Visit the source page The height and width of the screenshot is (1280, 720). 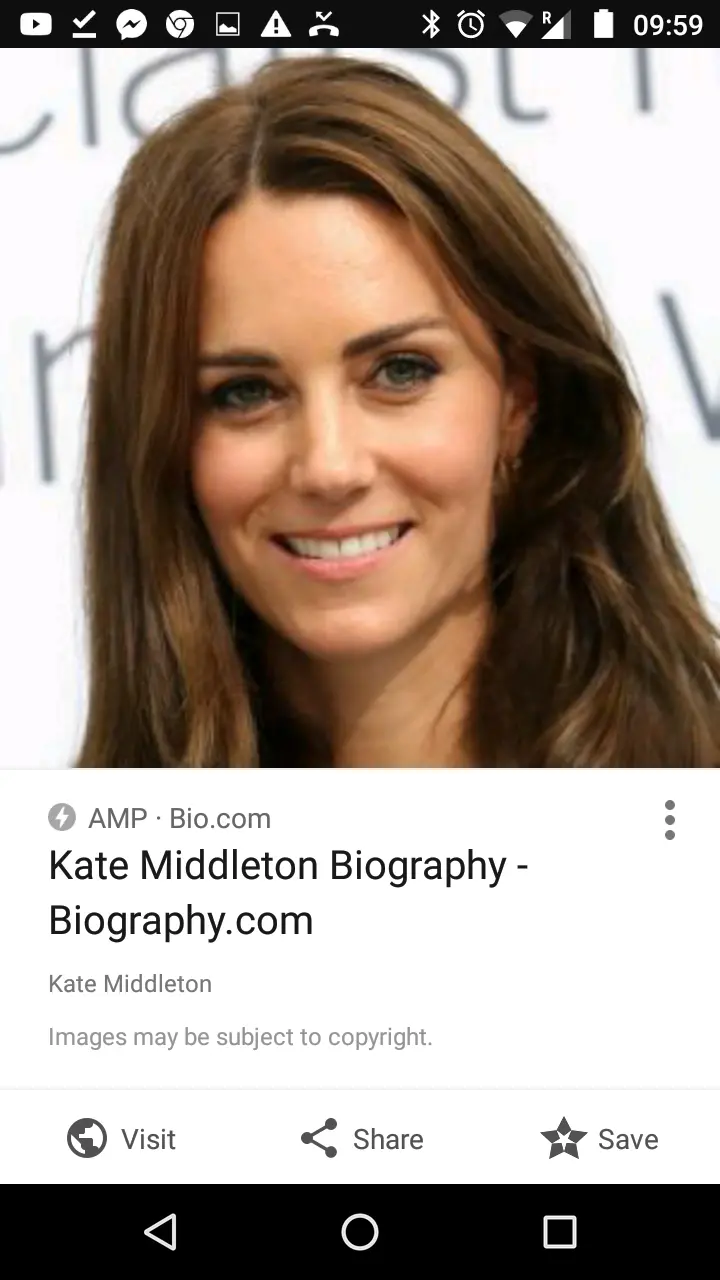[x=121, y=1138]
